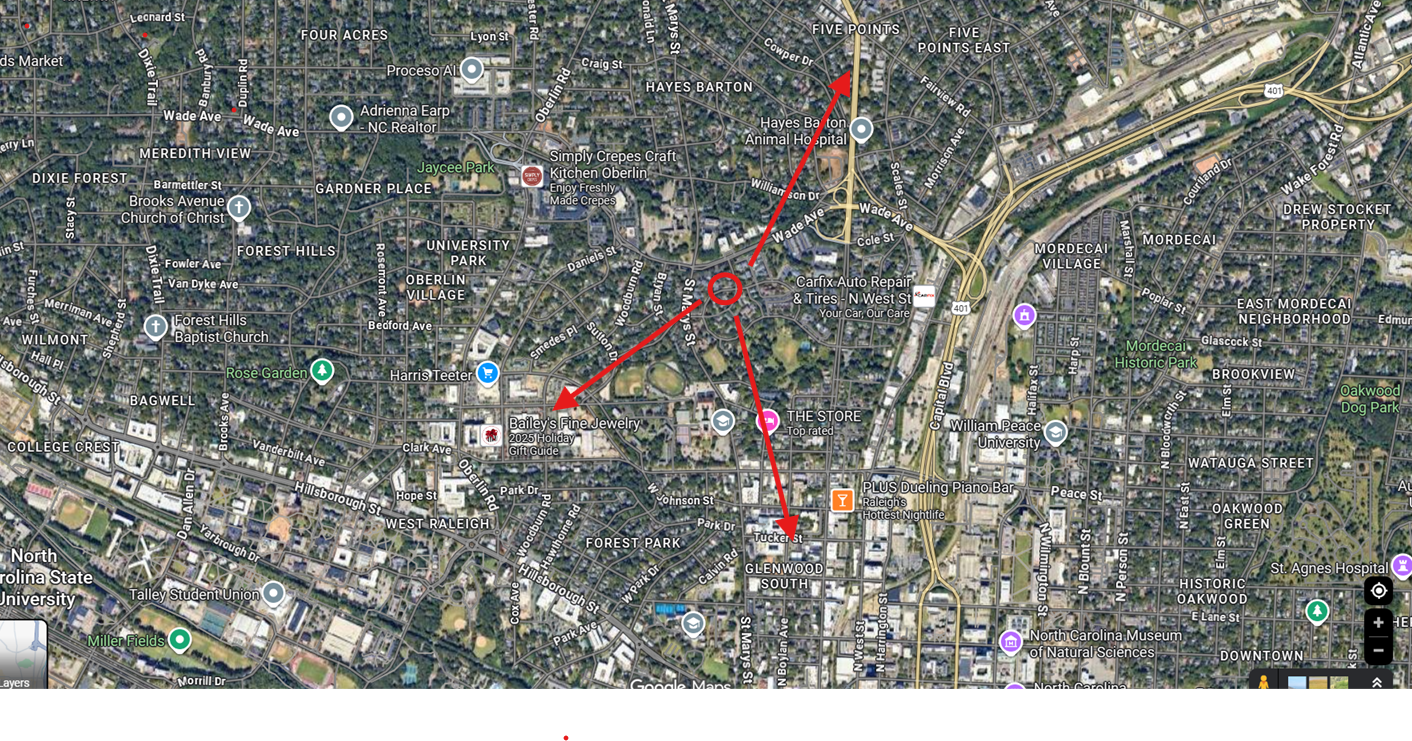Activate the Street View pegman

(x=1263, y=682)
